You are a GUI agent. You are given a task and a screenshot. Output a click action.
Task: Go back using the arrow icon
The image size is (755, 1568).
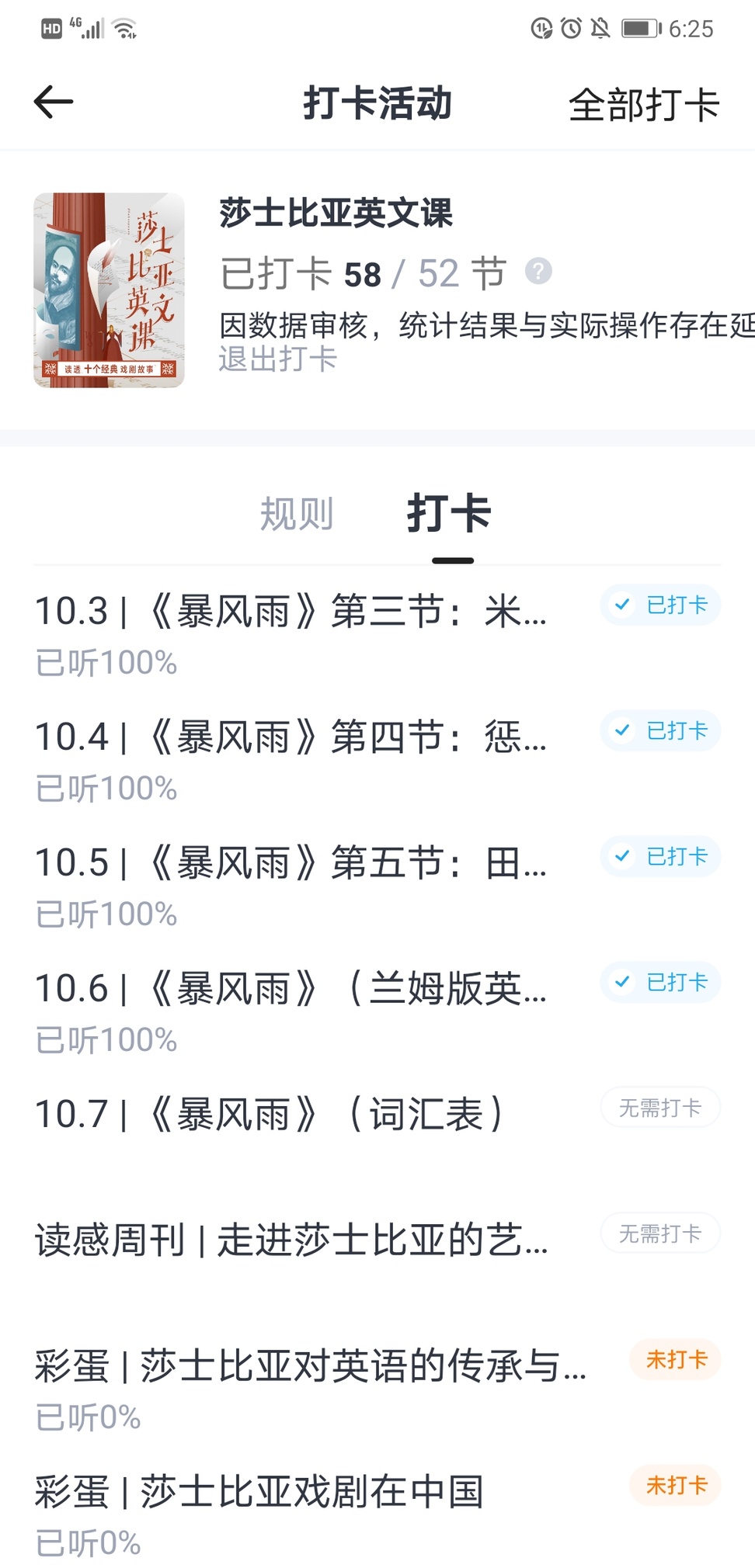pyautogui.click(x=54, y=102)
